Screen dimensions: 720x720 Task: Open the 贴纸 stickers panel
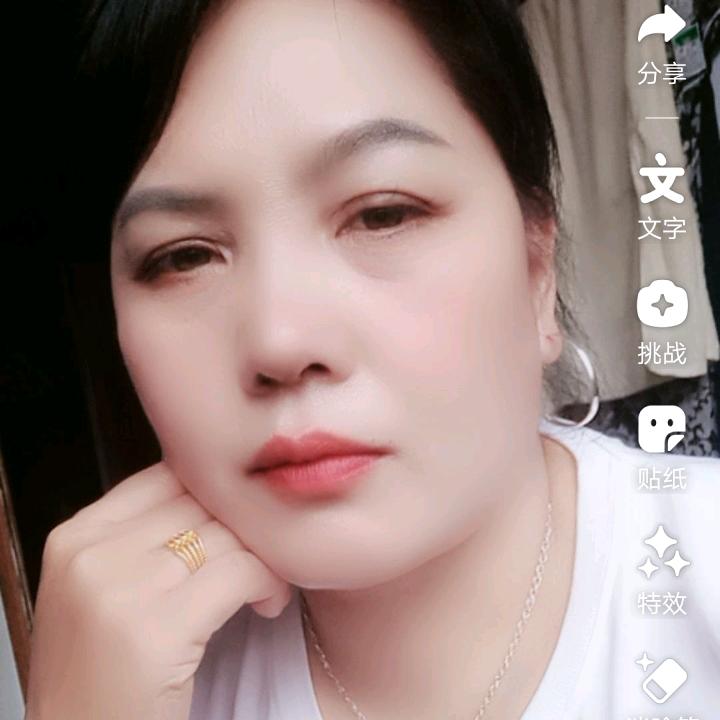(662, 430)
